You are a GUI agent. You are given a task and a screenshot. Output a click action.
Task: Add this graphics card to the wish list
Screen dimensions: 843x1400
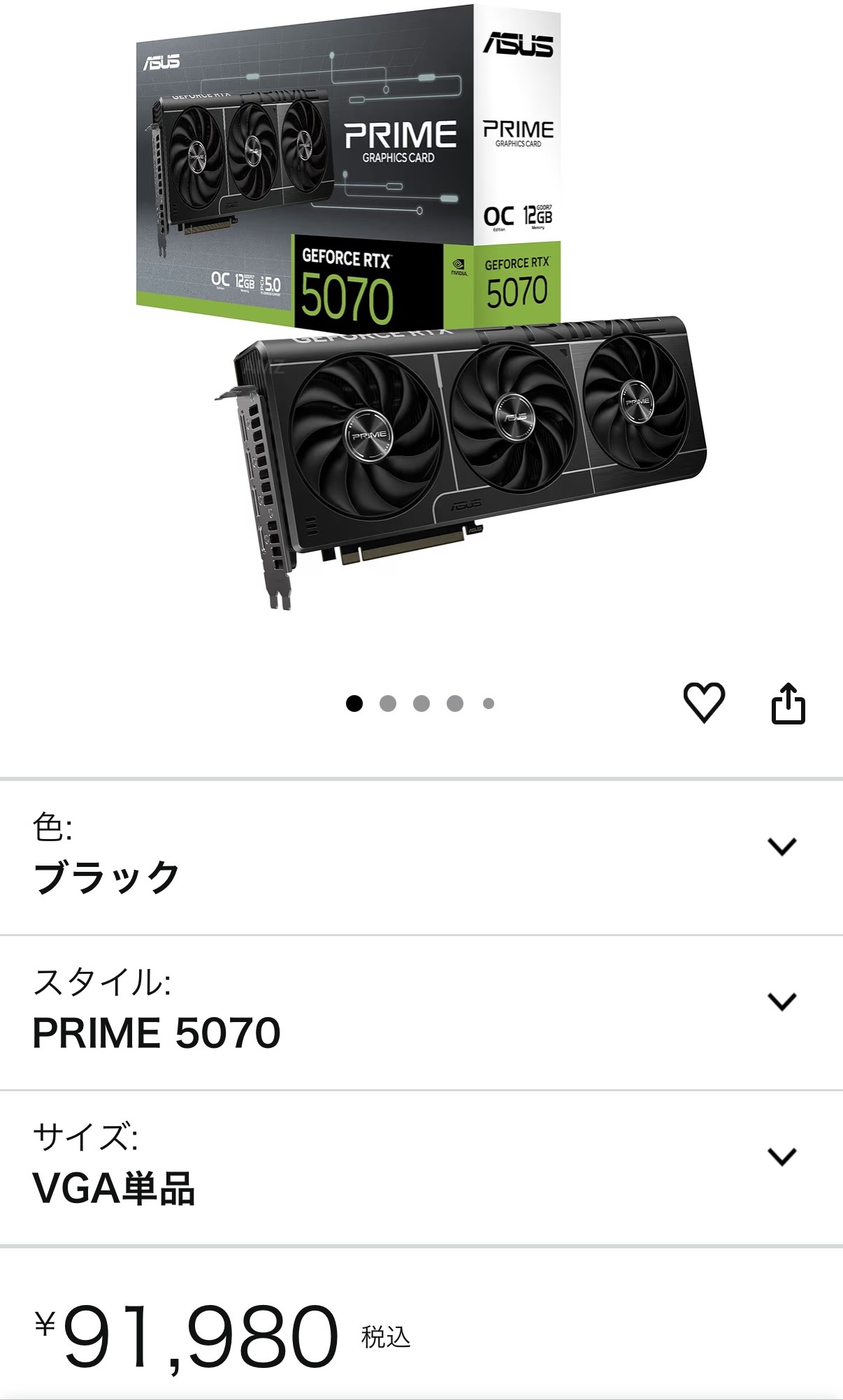pyautogui.click(x=703, y=702)
